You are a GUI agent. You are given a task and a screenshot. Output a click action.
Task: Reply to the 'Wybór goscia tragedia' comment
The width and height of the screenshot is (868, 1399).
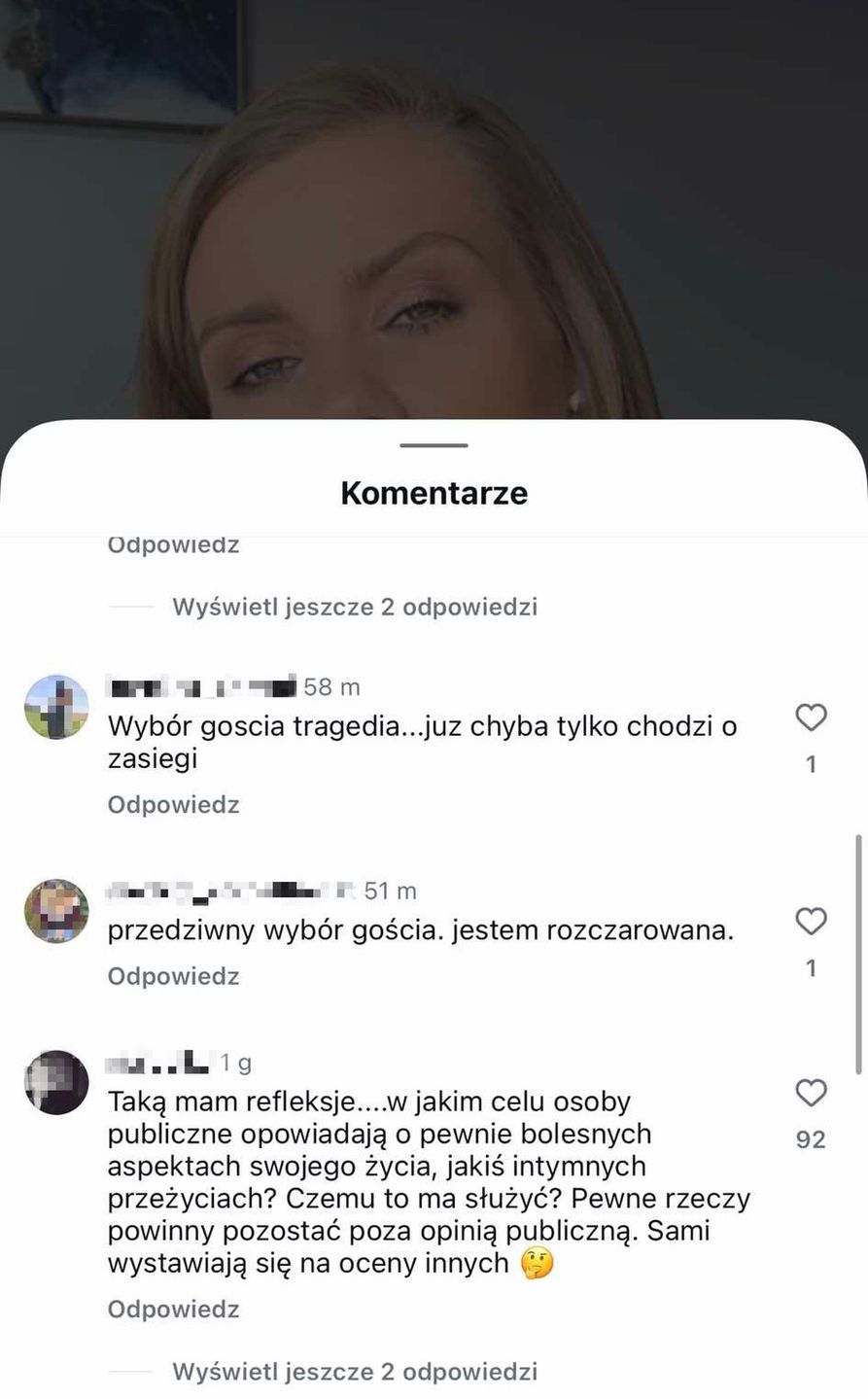(173, 804)
